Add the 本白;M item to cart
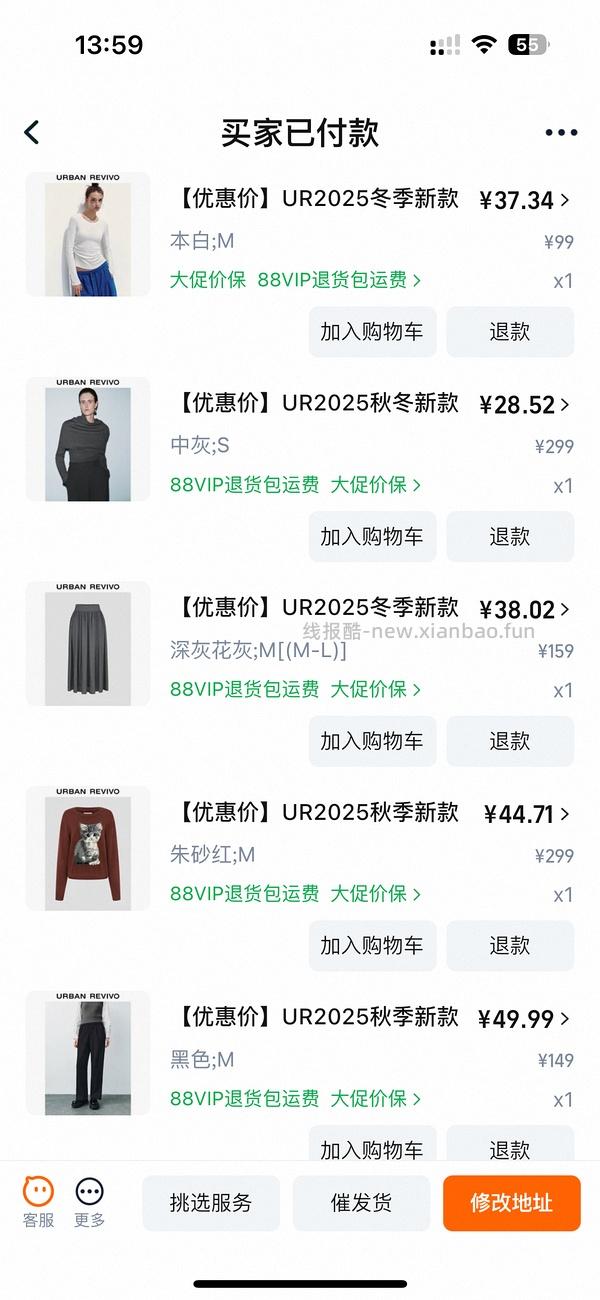 [x=372, y=332]
